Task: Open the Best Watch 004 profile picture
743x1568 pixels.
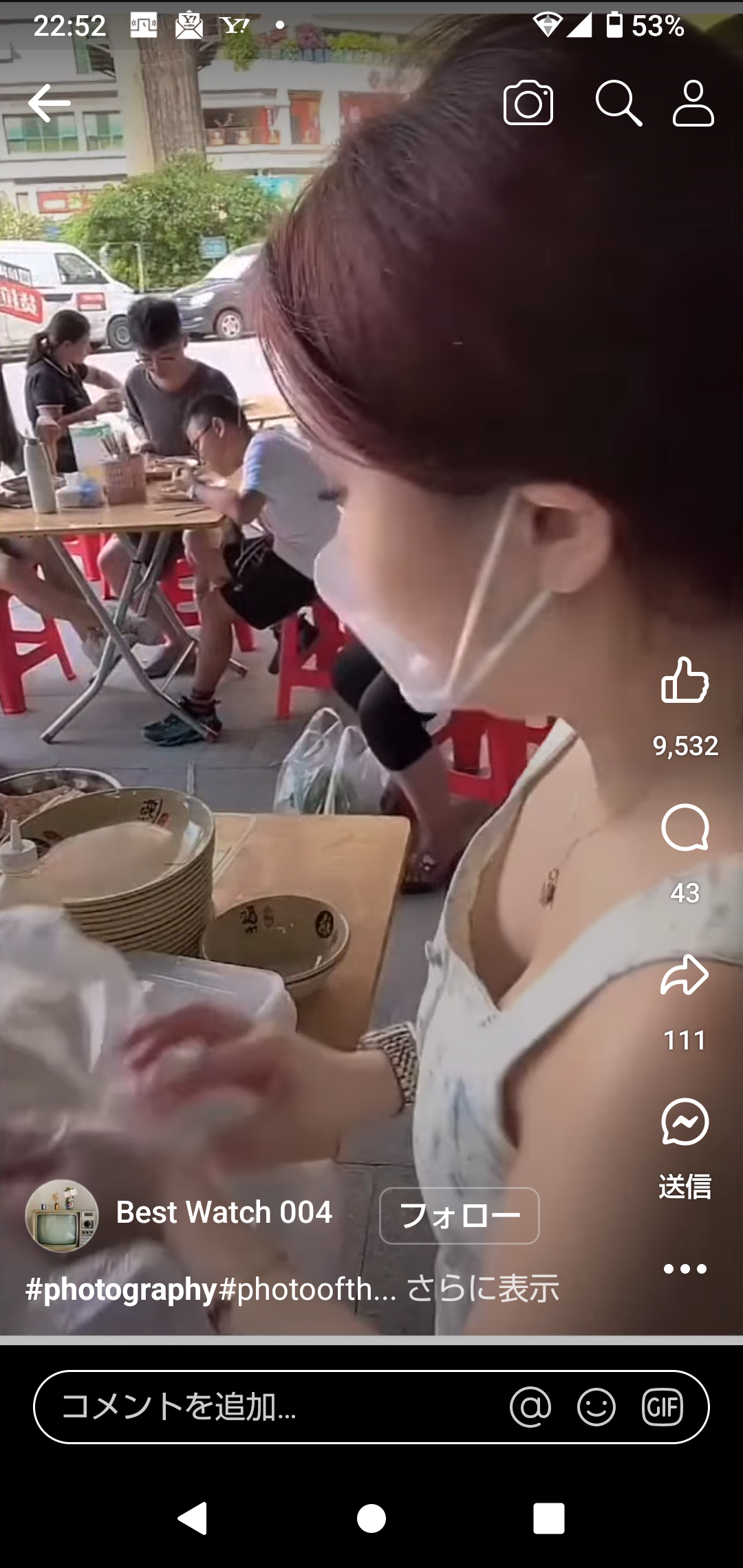Action: [62, 1216]
